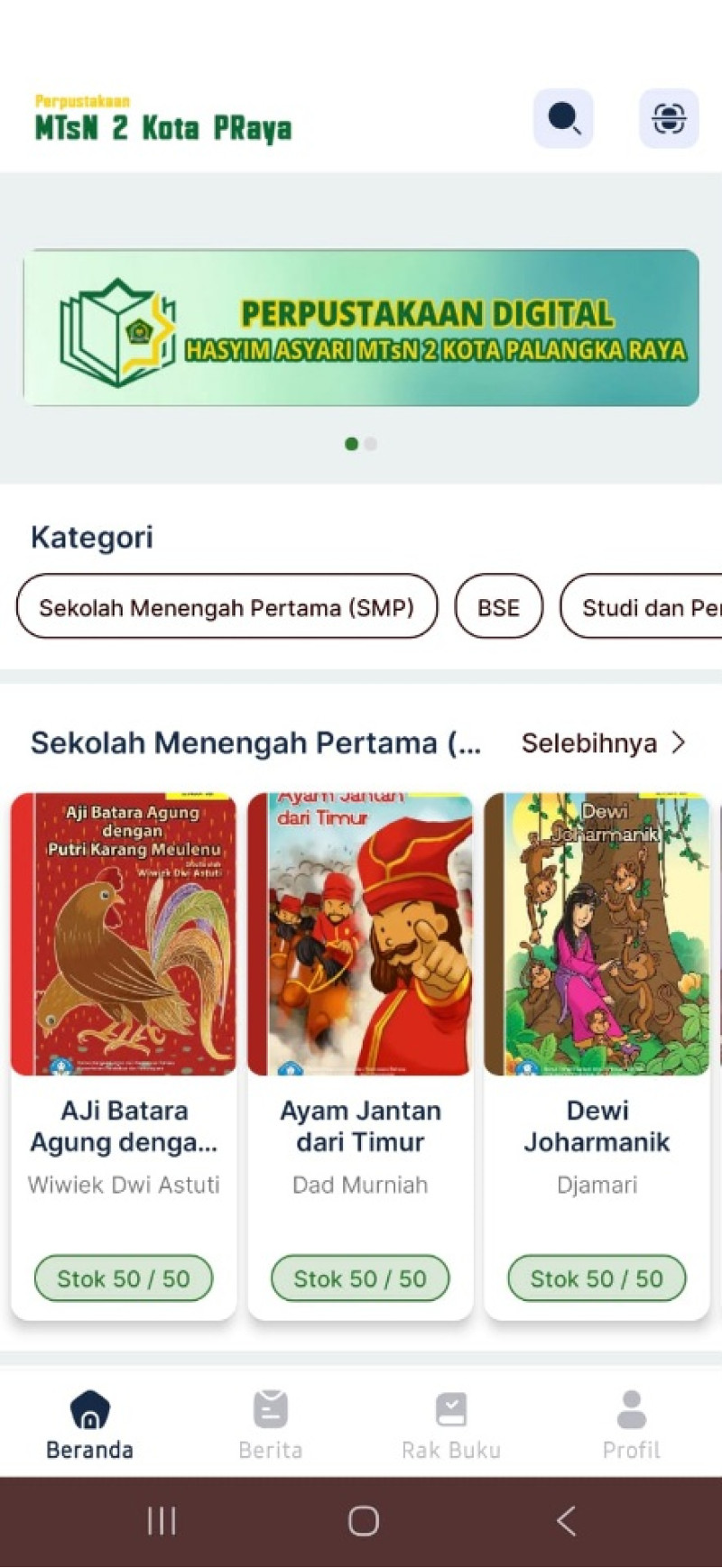Open the Perpustakaan Digital banner
Viewport: 722px width, 1568px height.
[361, 327]
